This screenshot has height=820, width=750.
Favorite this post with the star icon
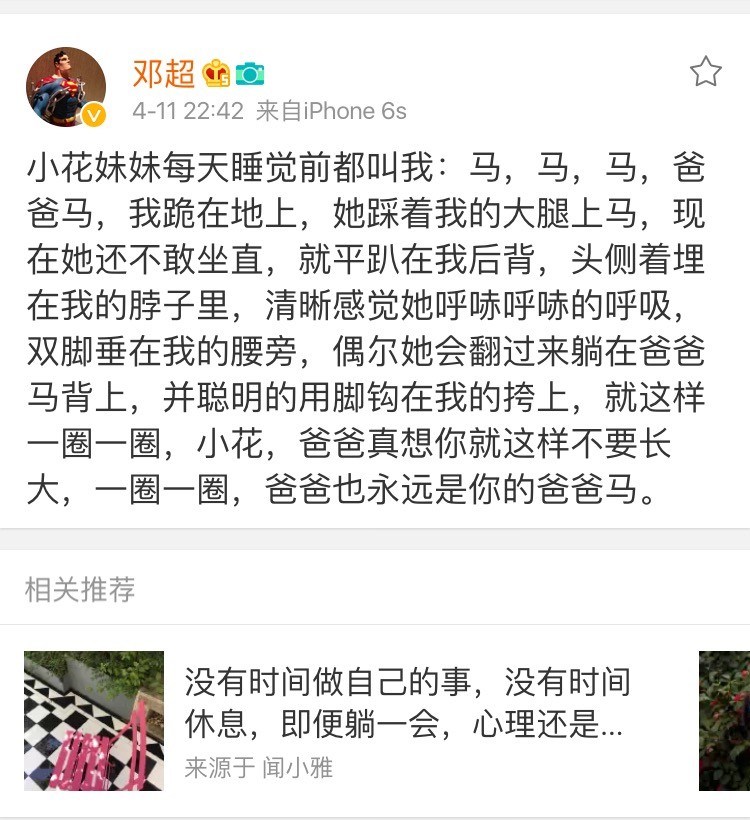[705, 72]
